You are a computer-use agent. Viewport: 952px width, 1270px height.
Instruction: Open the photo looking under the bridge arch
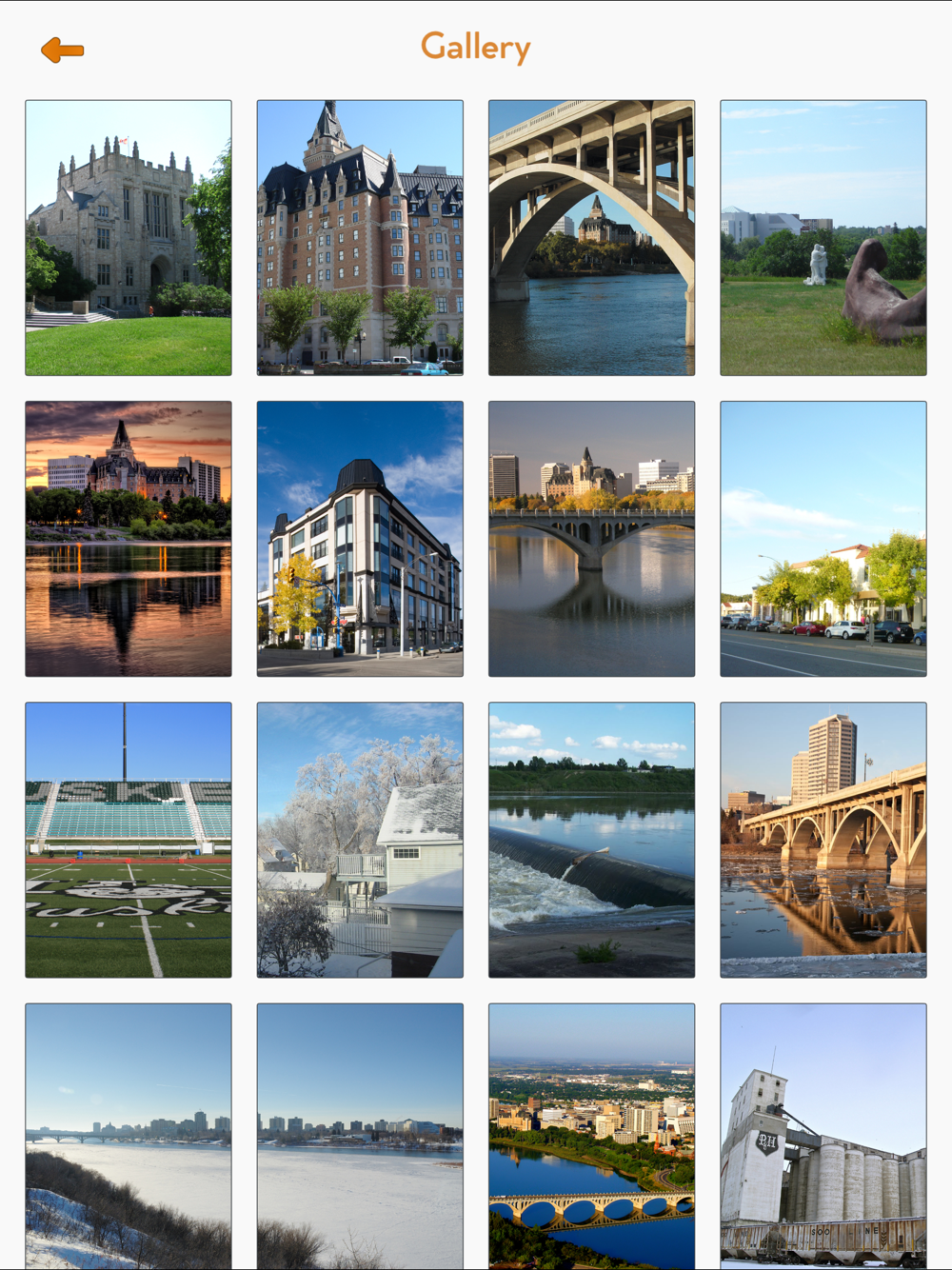591,238
